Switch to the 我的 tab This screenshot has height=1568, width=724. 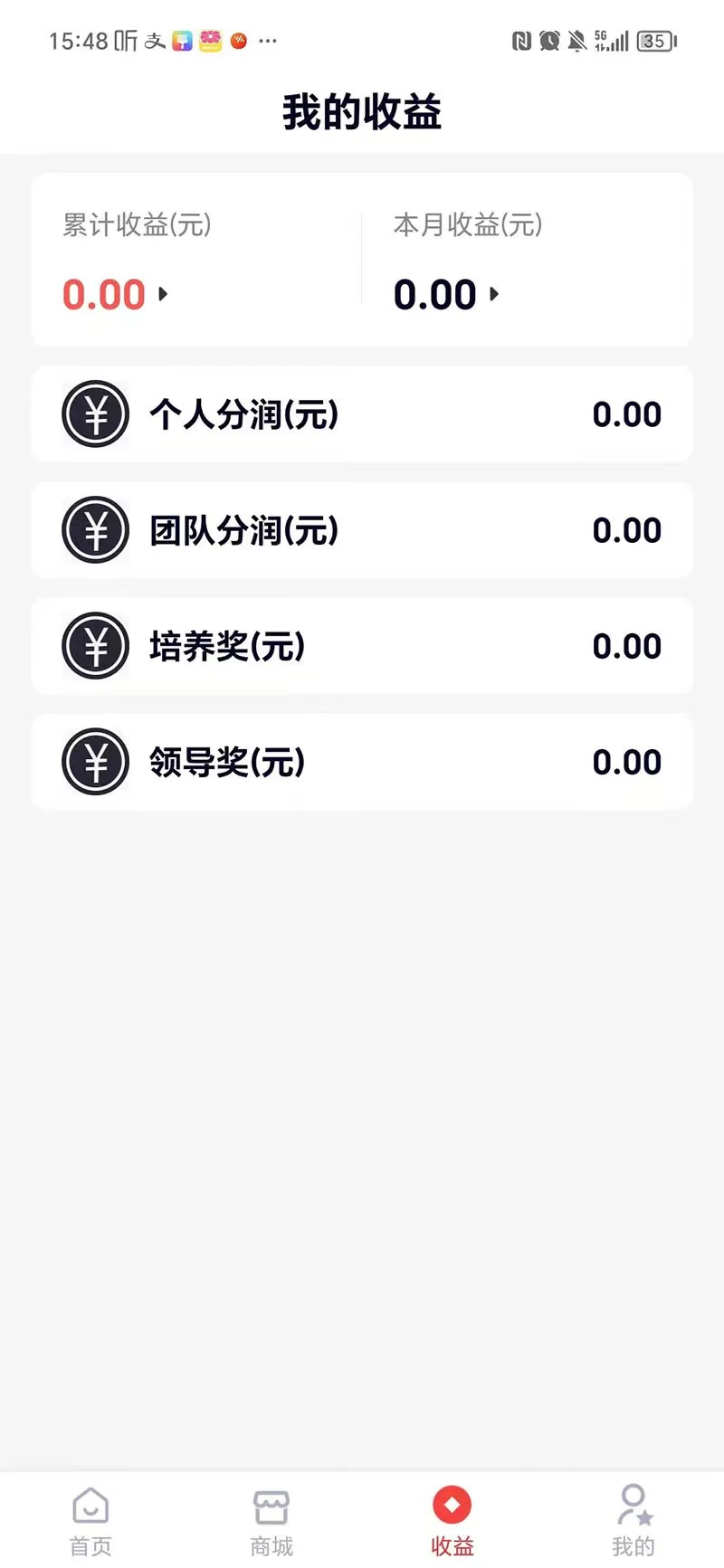click(634, 1518)
